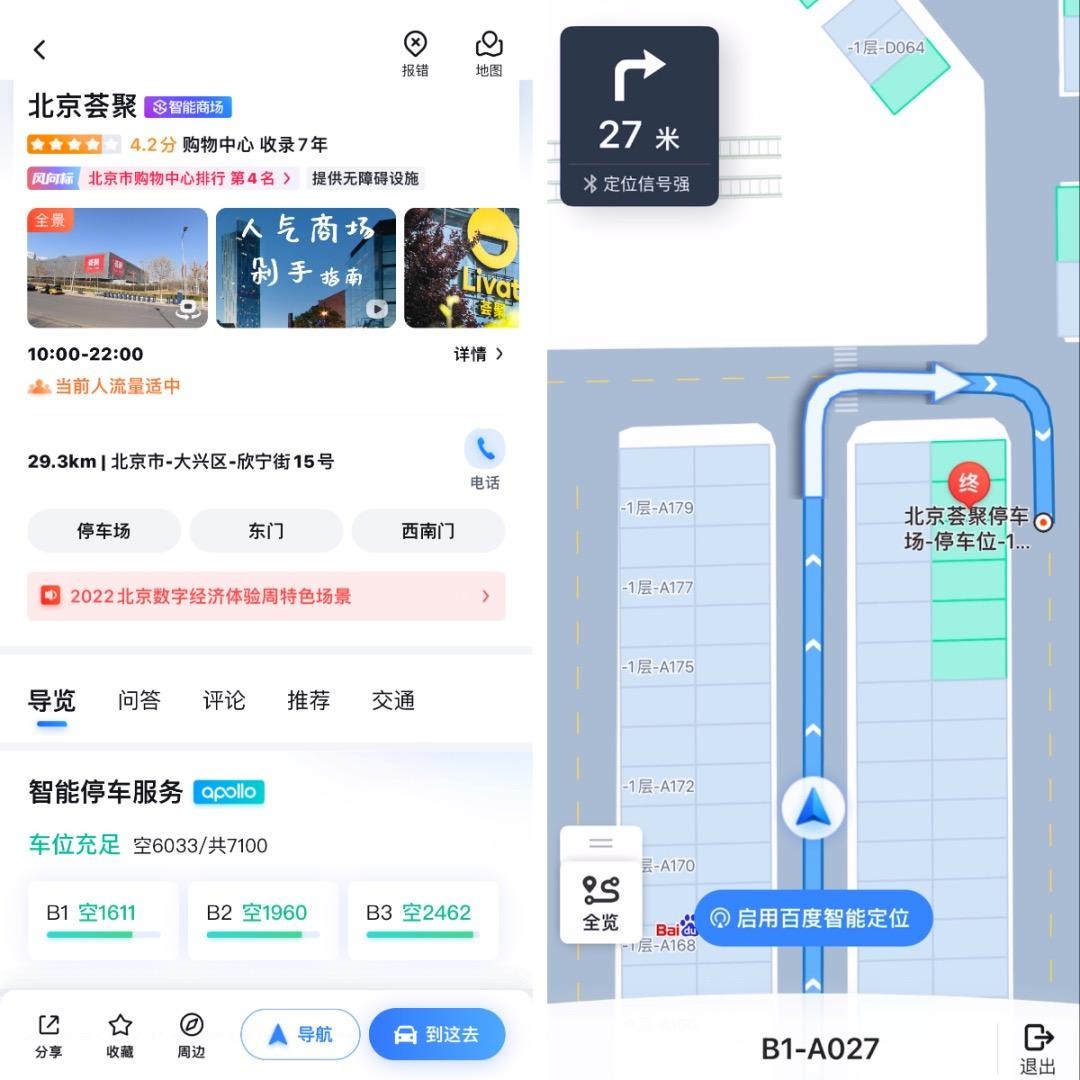View the 全景 panorama photo
This screenshot has height=1080, width=1080.
click(117, 267)
